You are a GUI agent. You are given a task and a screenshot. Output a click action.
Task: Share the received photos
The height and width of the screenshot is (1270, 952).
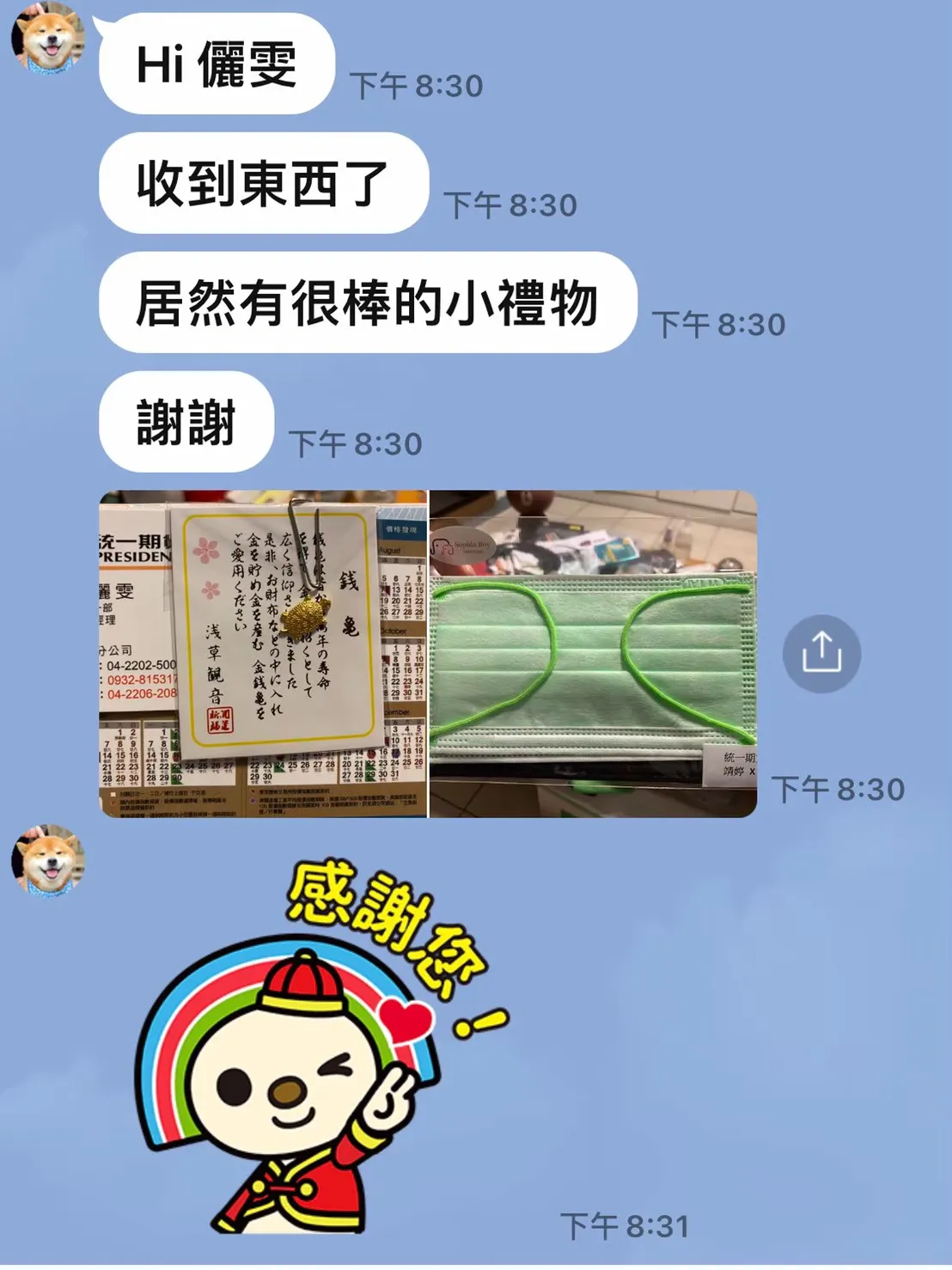(x=821, y=653)
